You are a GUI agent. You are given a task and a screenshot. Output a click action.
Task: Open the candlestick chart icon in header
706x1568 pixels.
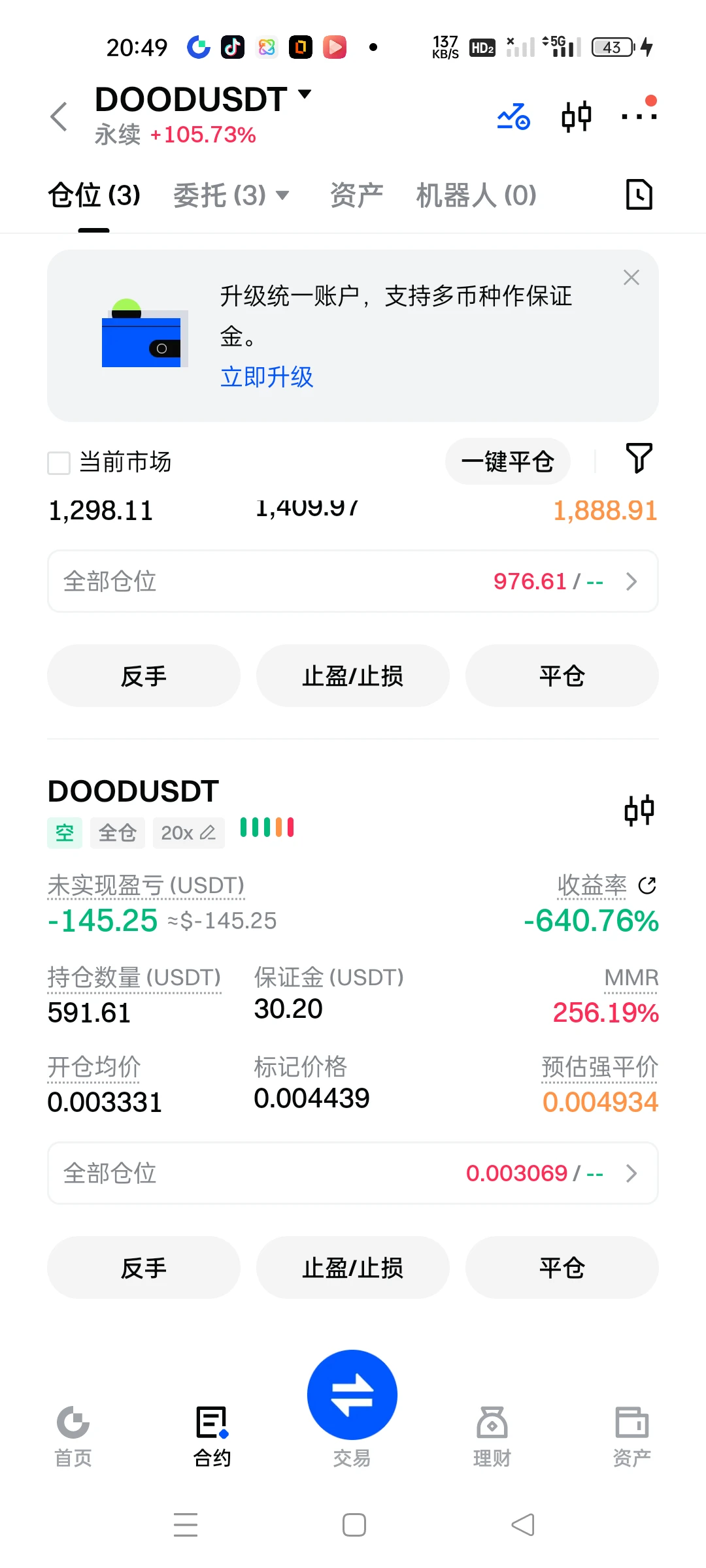point(577,117)
